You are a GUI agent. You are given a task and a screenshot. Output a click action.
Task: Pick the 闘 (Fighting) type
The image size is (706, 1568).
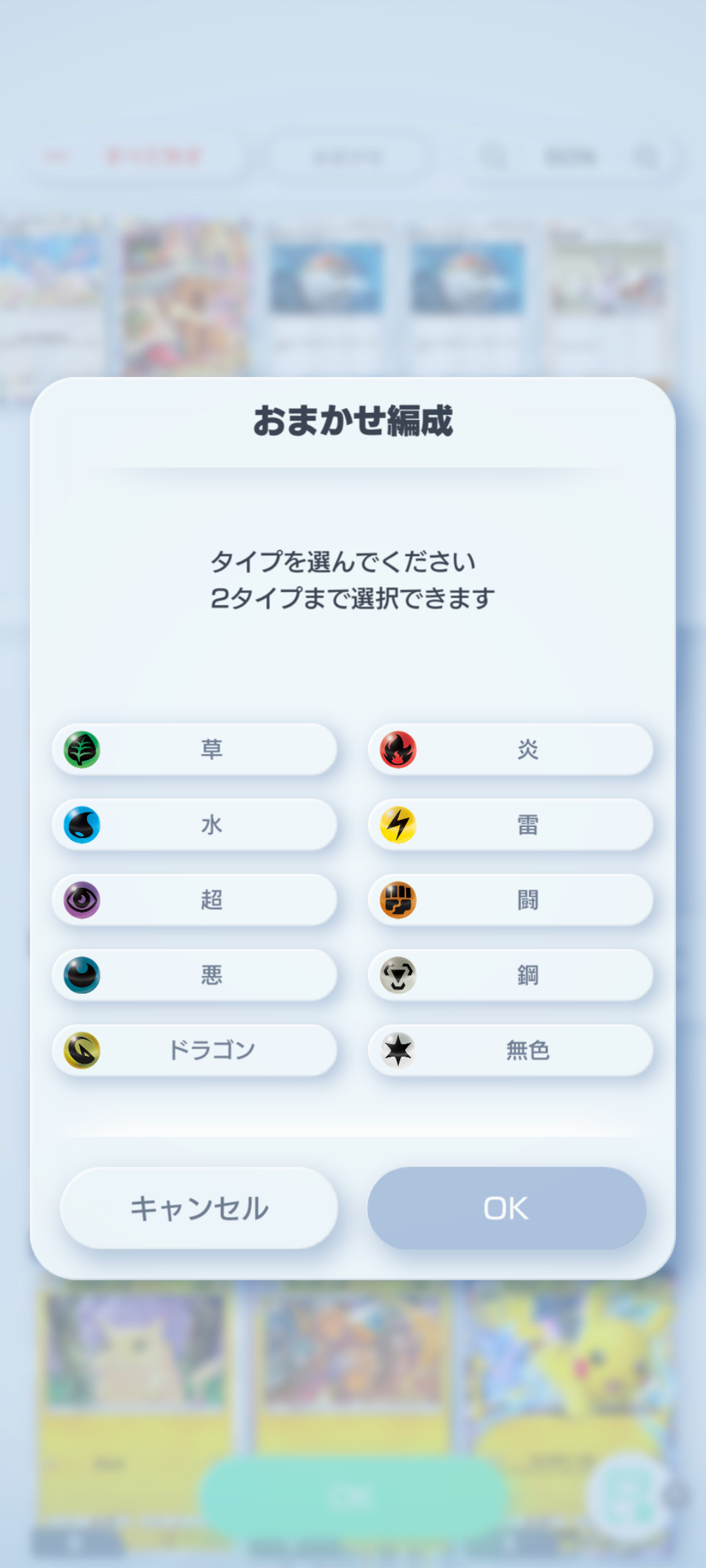click(x=511, y=900)
